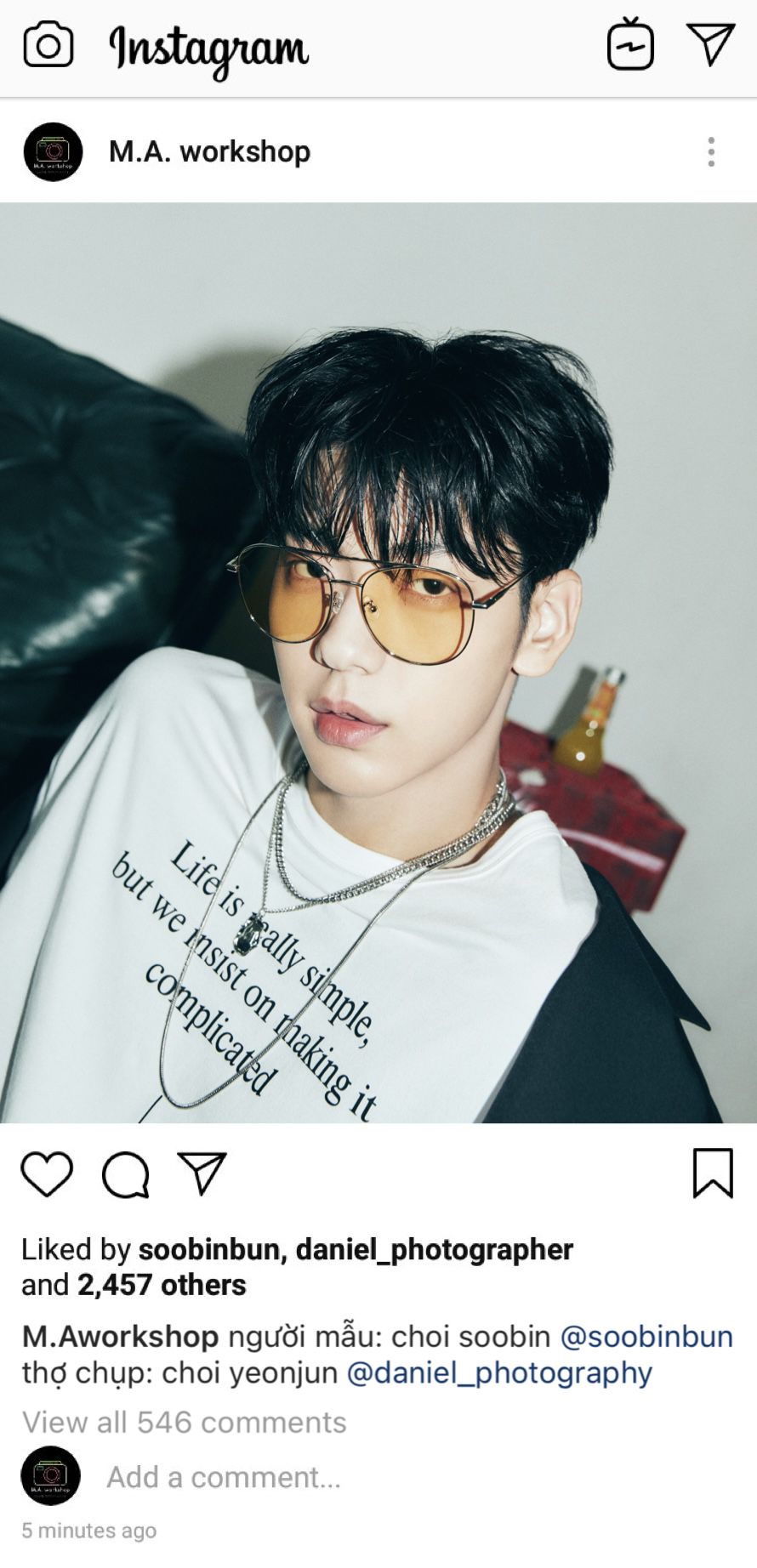The width and height of the screenshot is (757, 1568).
Task: Share the post via paper plane icon
Action: (202, 1173)
